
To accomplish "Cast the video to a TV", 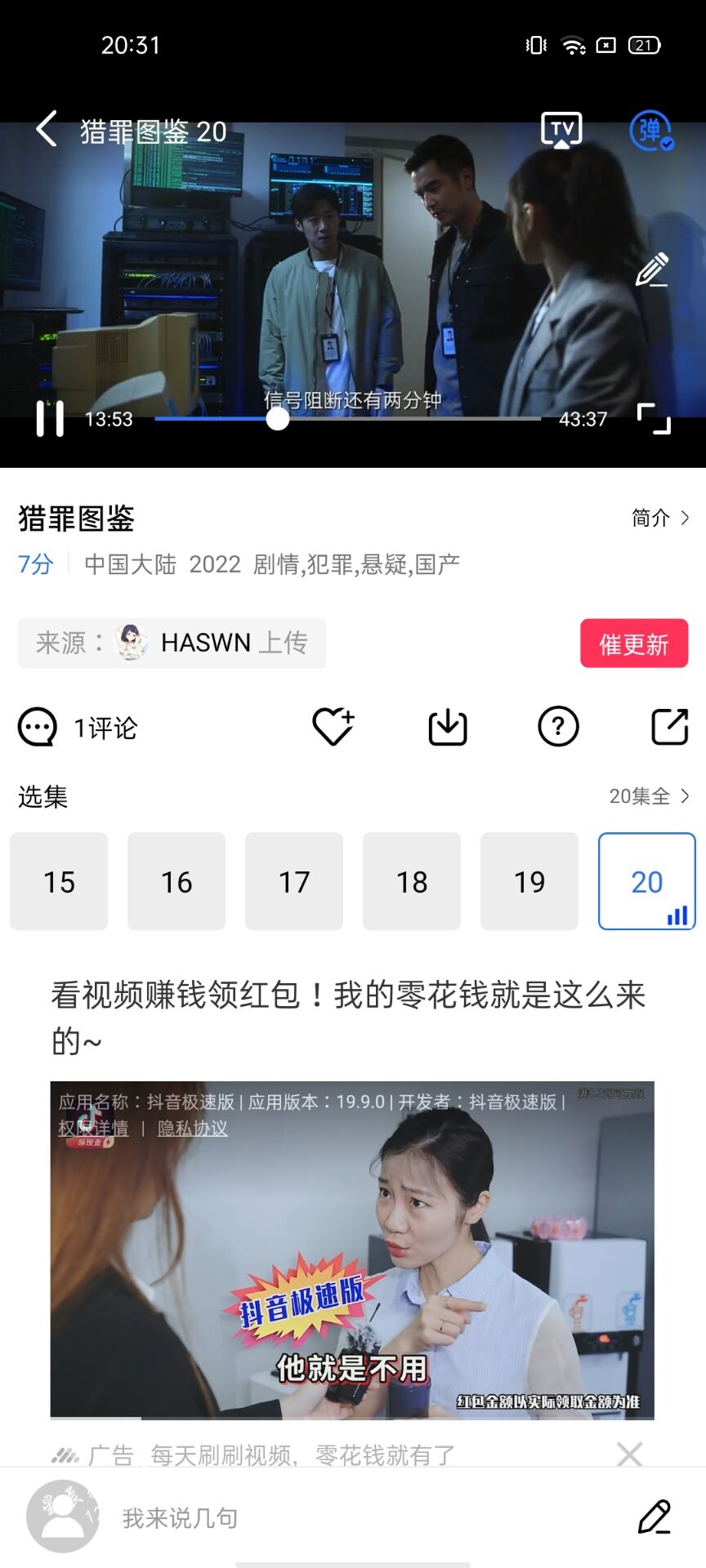I will point(561,130).
